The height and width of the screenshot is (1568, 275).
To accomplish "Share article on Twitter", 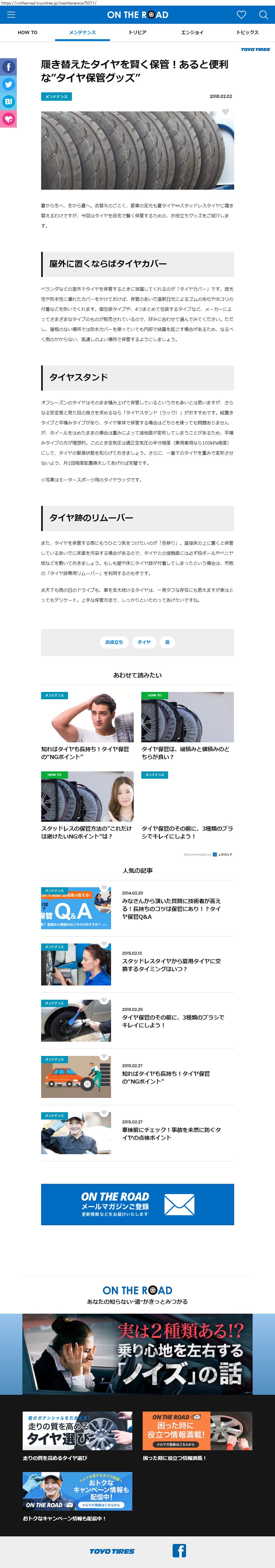I will tap(8, 84).
